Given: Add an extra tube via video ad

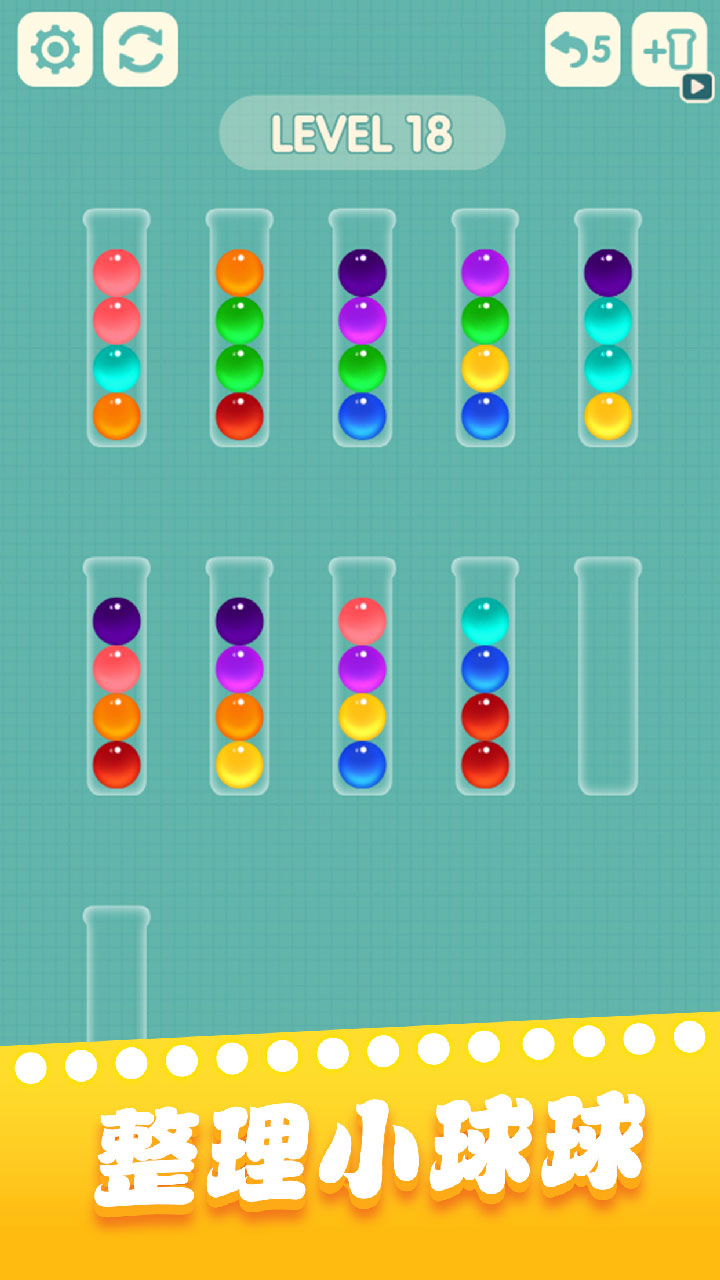Looking at the screenshot, I should point(670,51).
